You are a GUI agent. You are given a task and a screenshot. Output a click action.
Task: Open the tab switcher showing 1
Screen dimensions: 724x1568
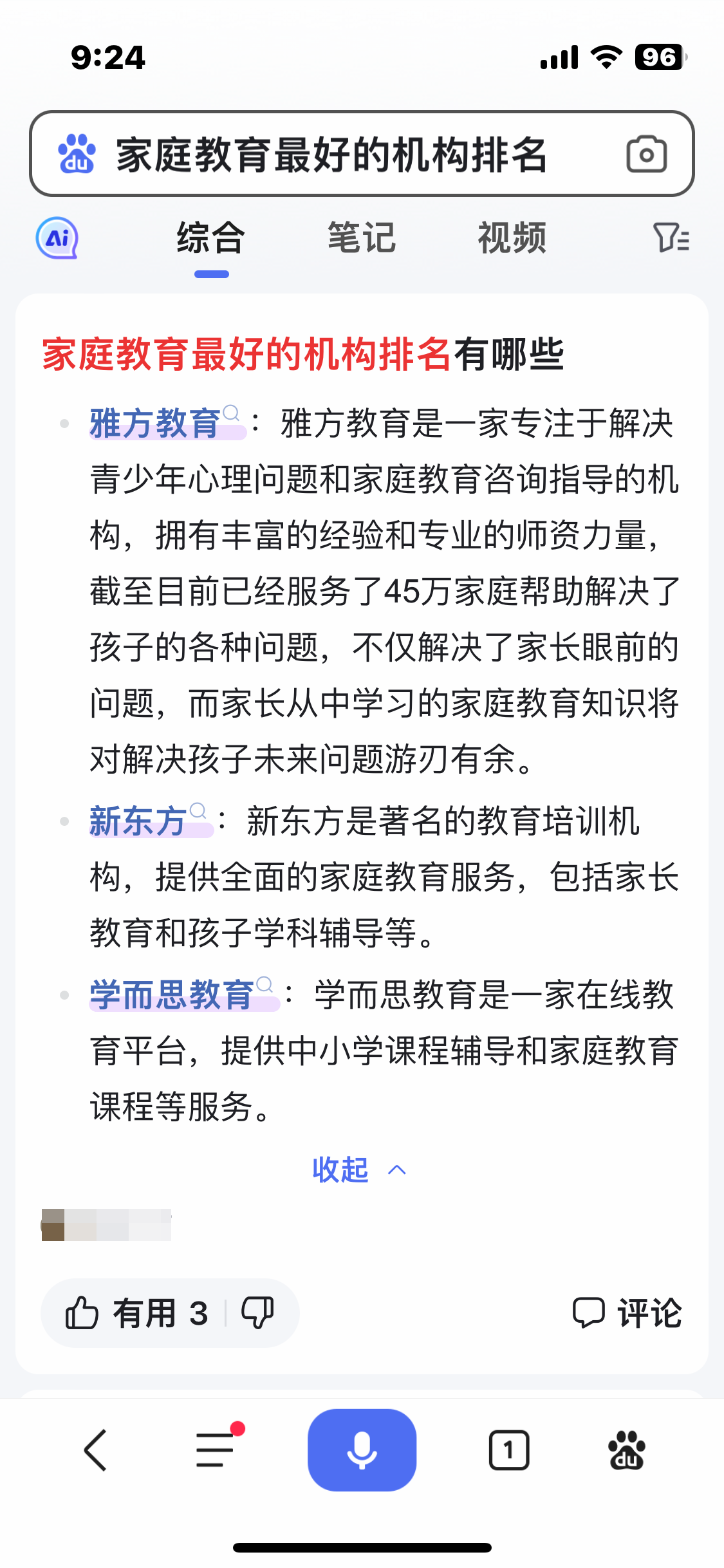508,1451
